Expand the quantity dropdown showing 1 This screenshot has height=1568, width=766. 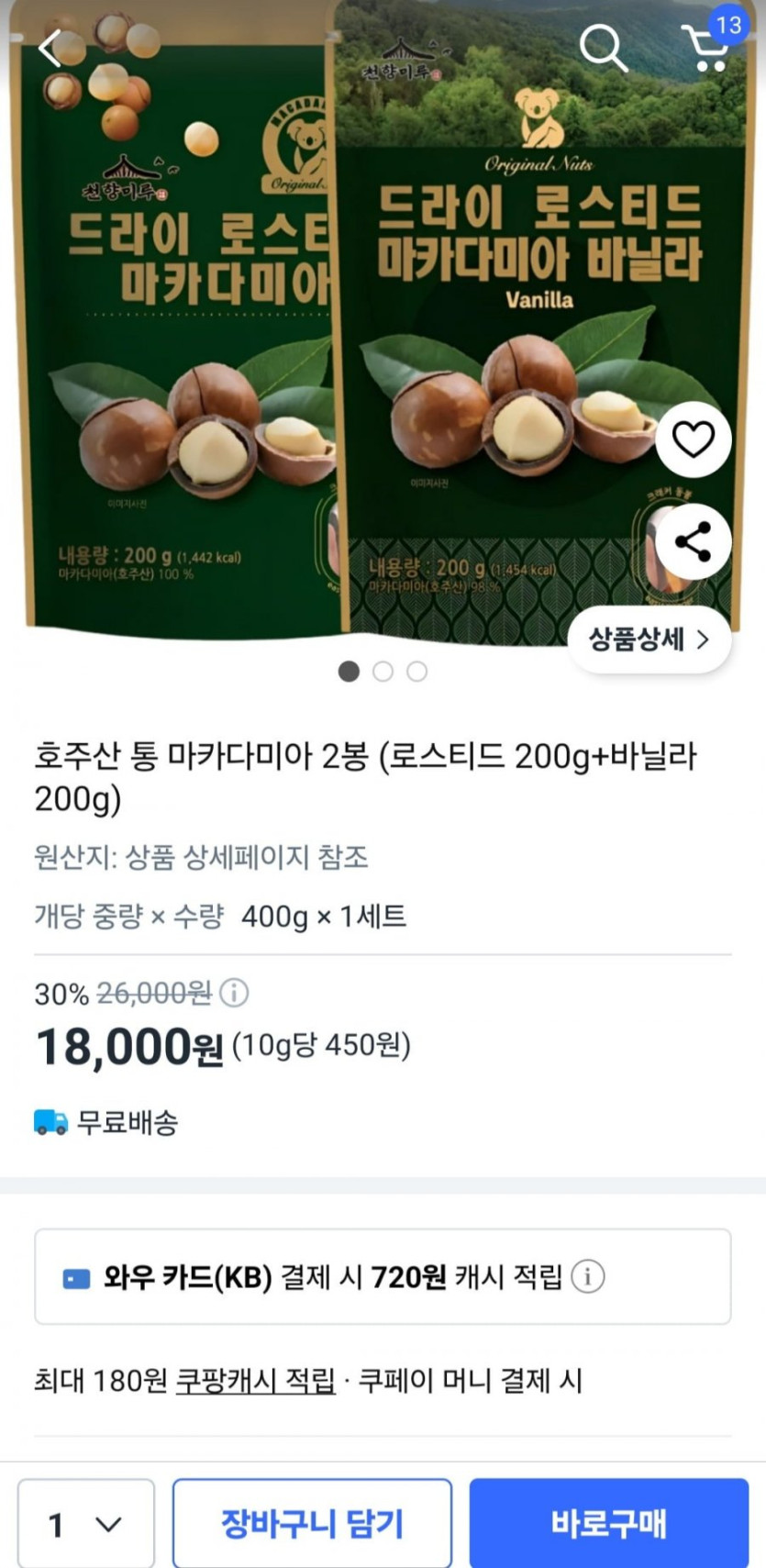[x=85, y=1524]
